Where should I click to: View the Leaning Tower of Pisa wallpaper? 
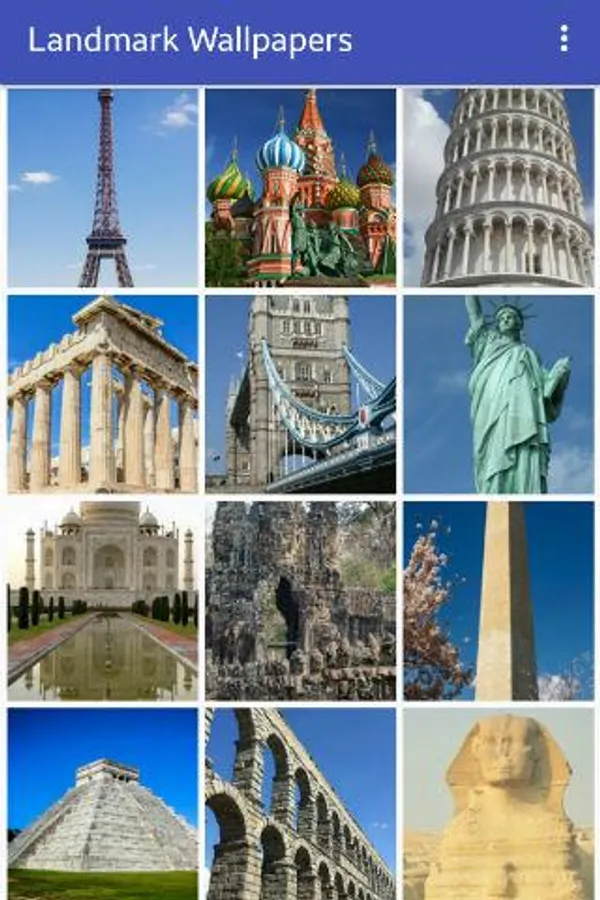(498, 188)
